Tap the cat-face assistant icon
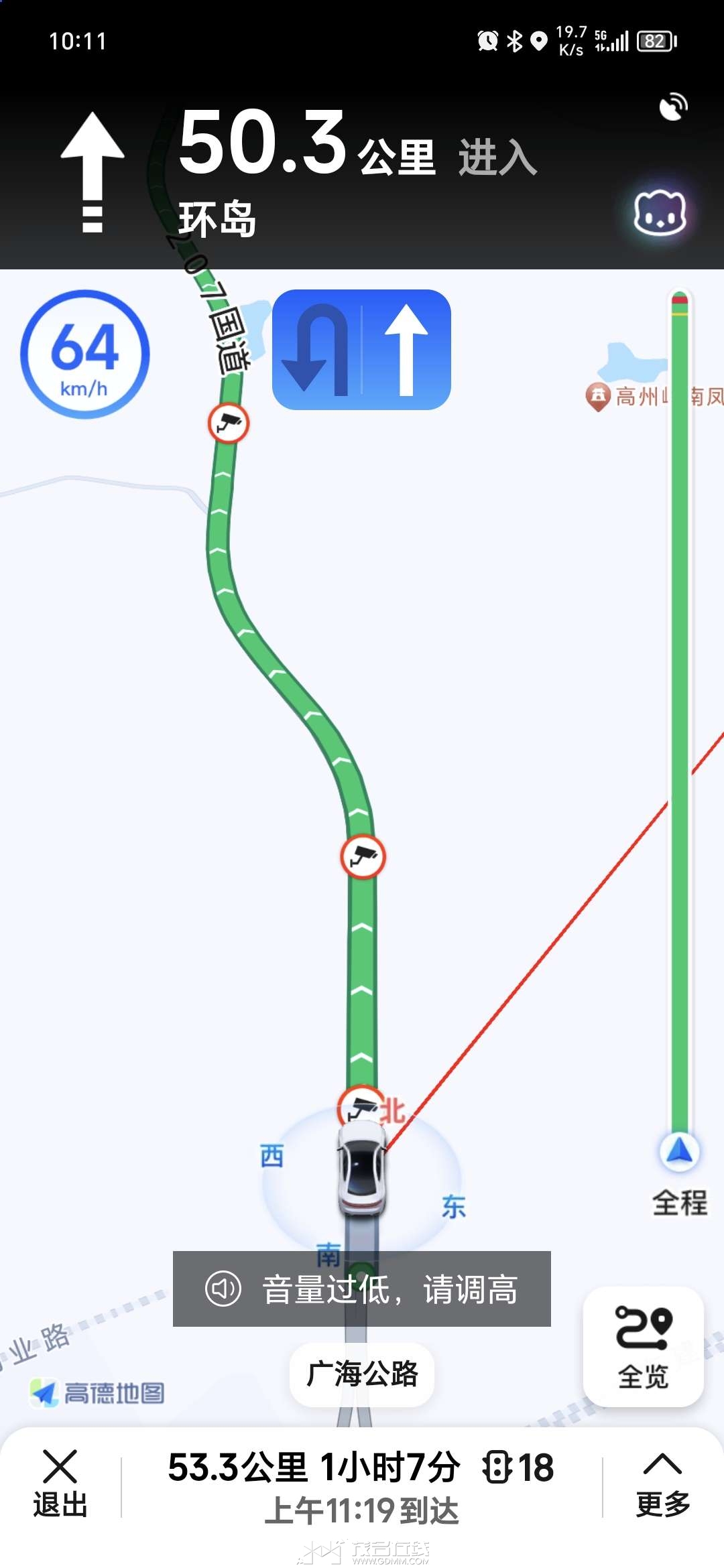724x1568 pixels. pyautogui.click(x=660, y=213)
